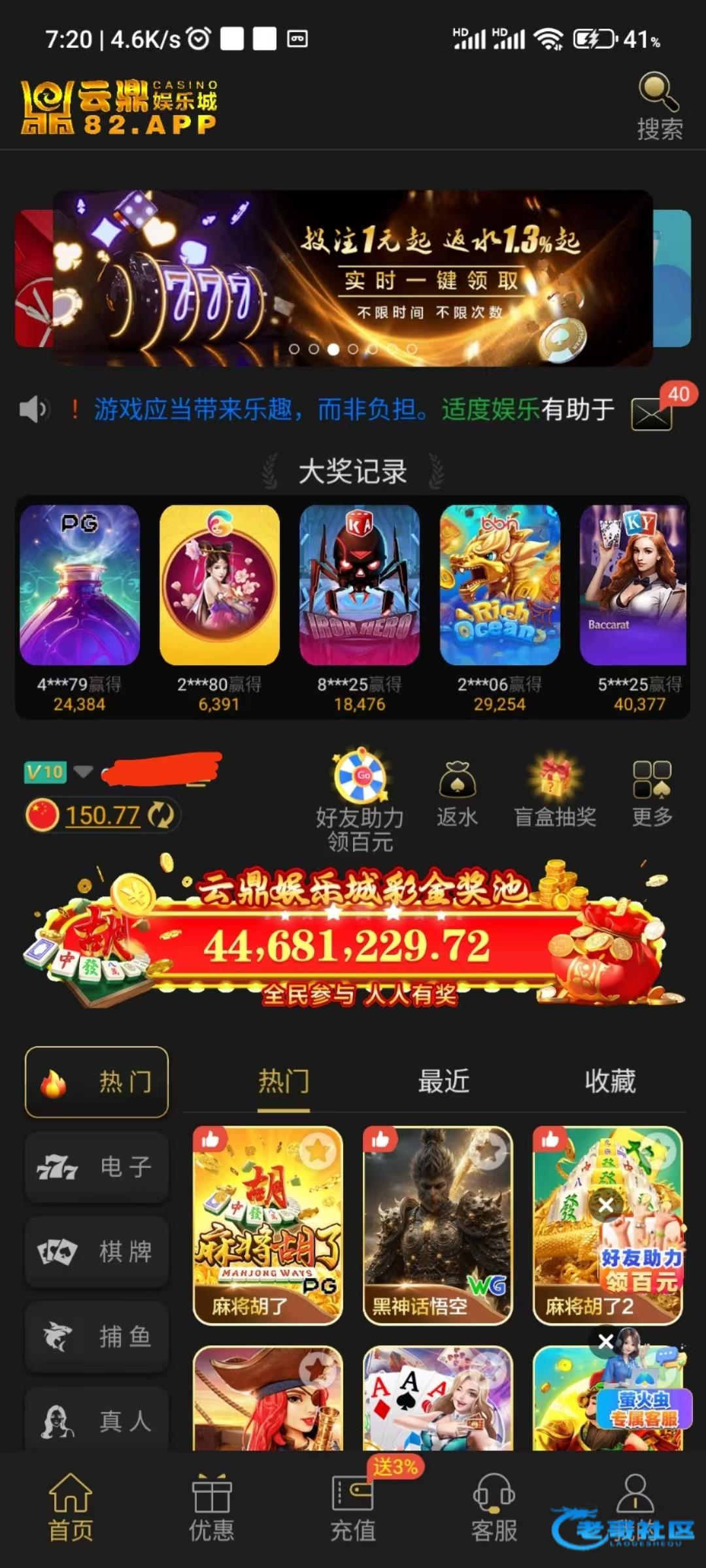Open 好友助力领百元 wheel

click(360, 800)
